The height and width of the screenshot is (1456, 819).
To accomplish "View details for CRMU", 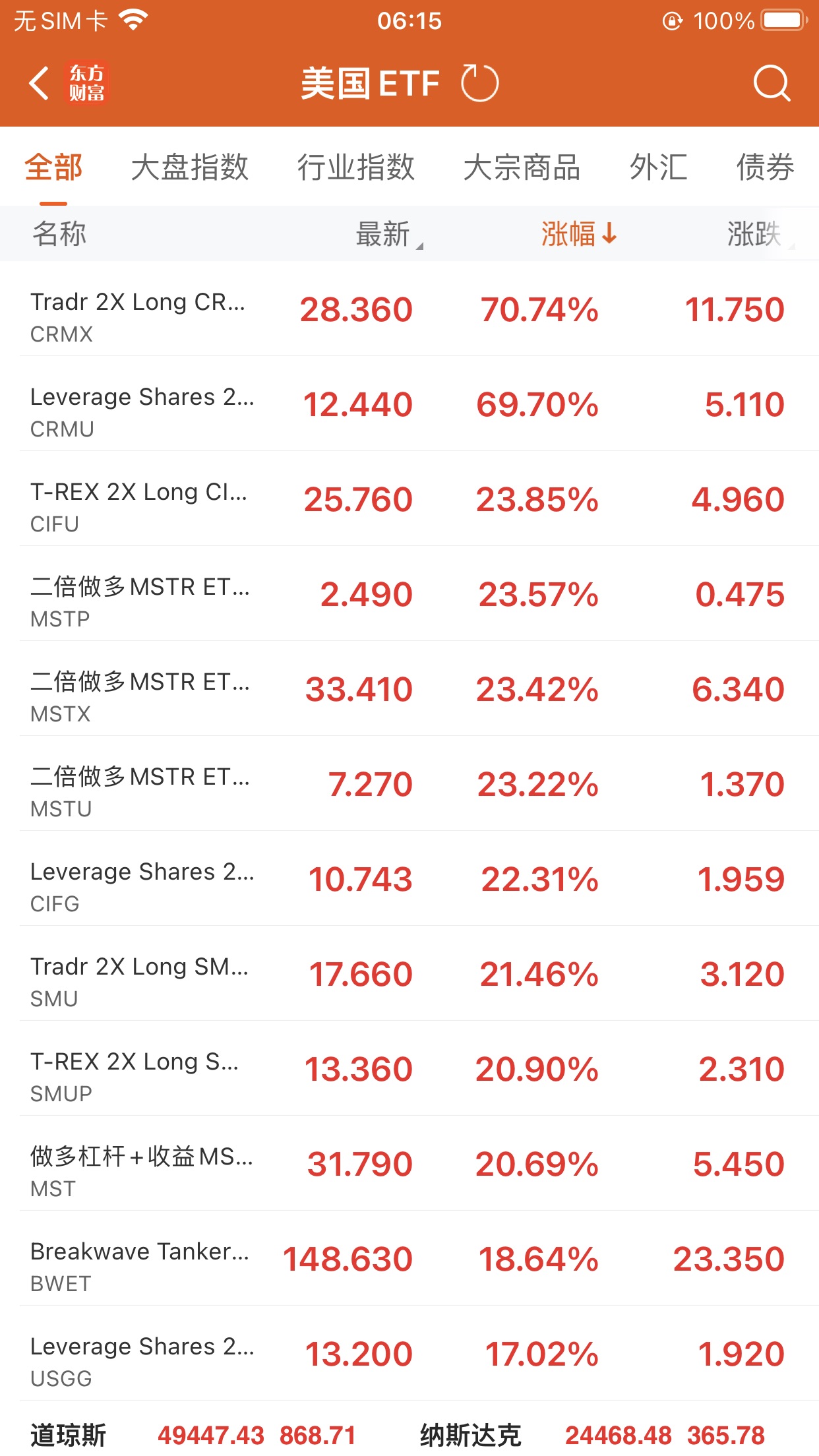I will [x=409, y=405].
